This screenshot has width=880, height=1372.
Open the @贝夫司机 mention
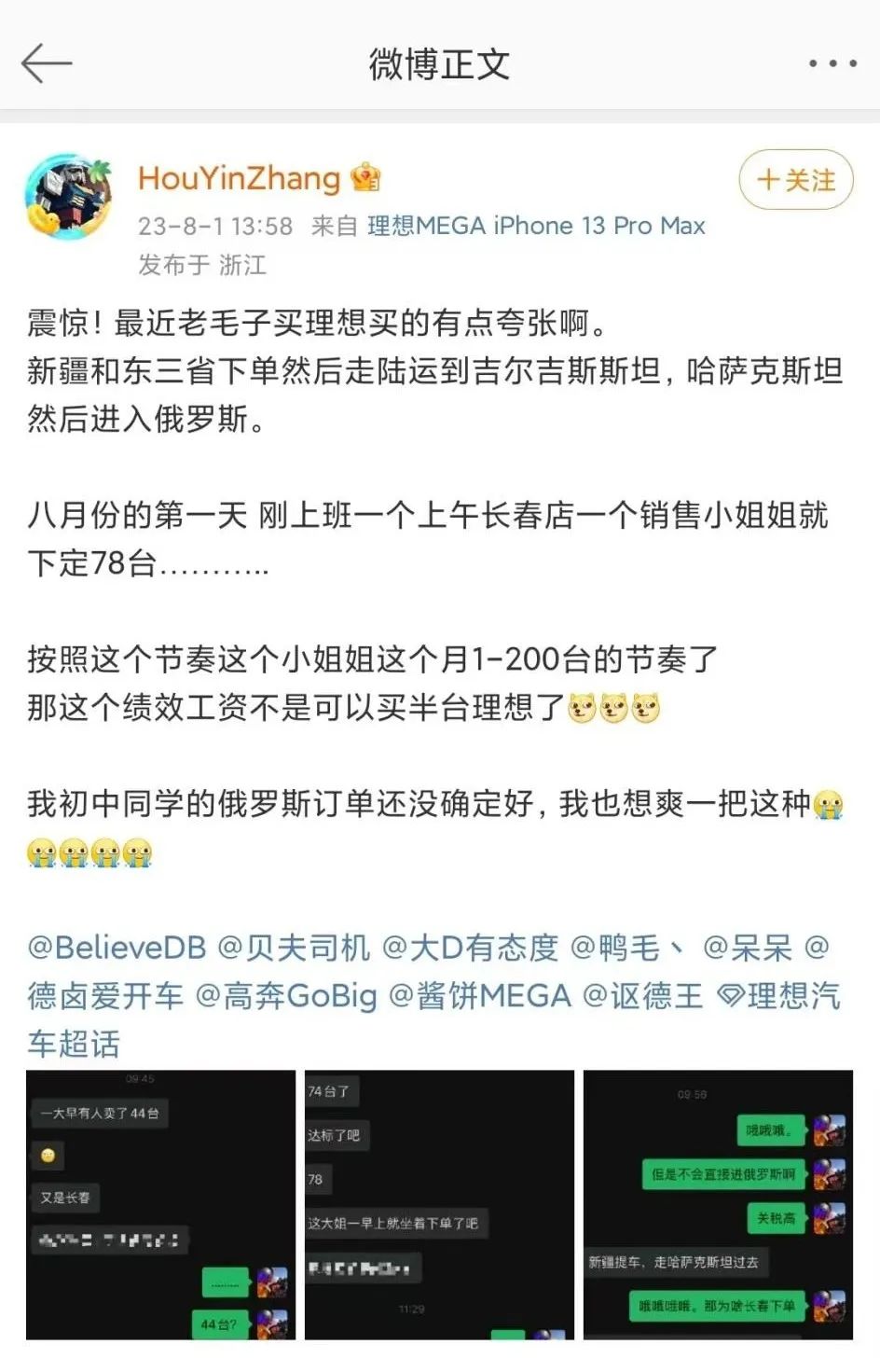click(x=294, y=948)
